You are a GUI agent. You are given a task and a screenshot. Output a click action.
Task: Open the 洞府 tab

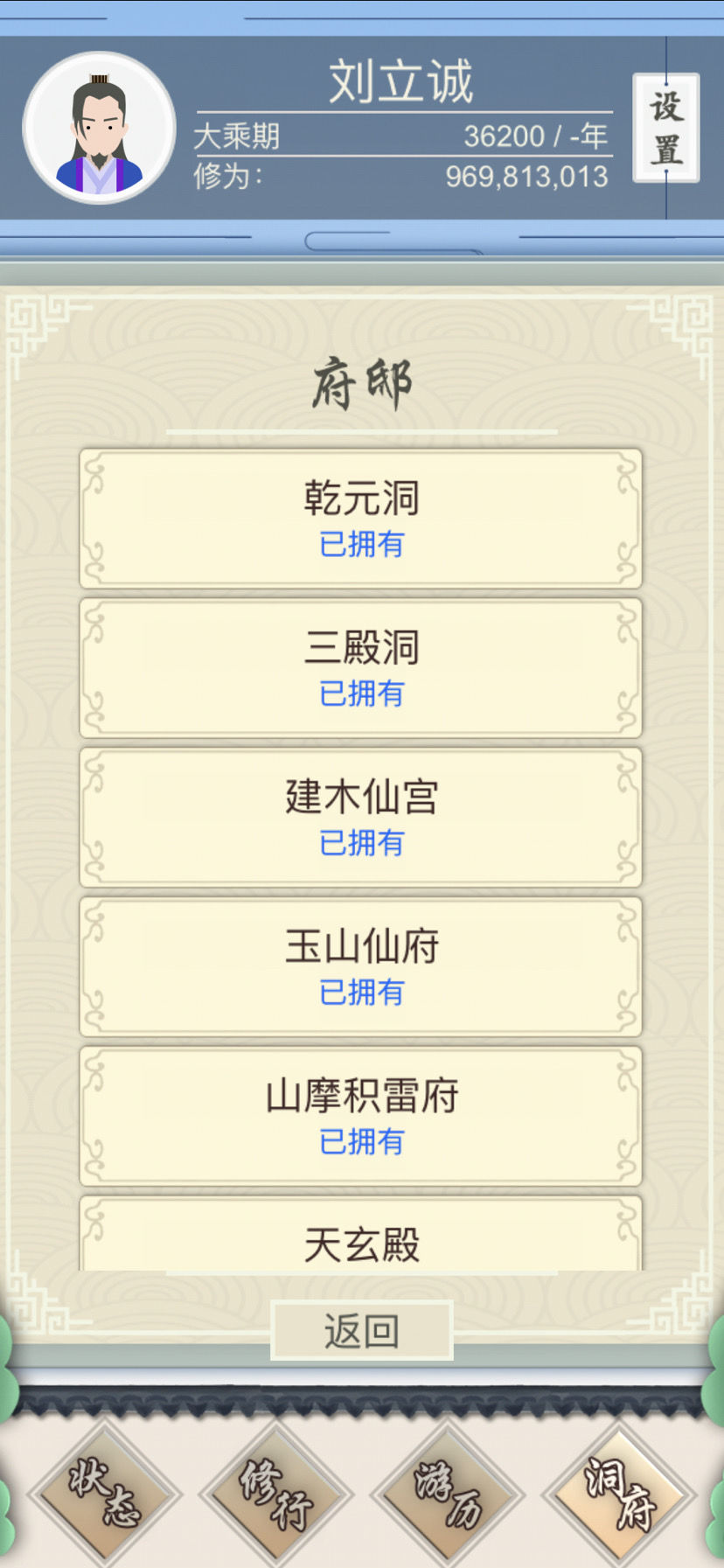pos(618,1492)
